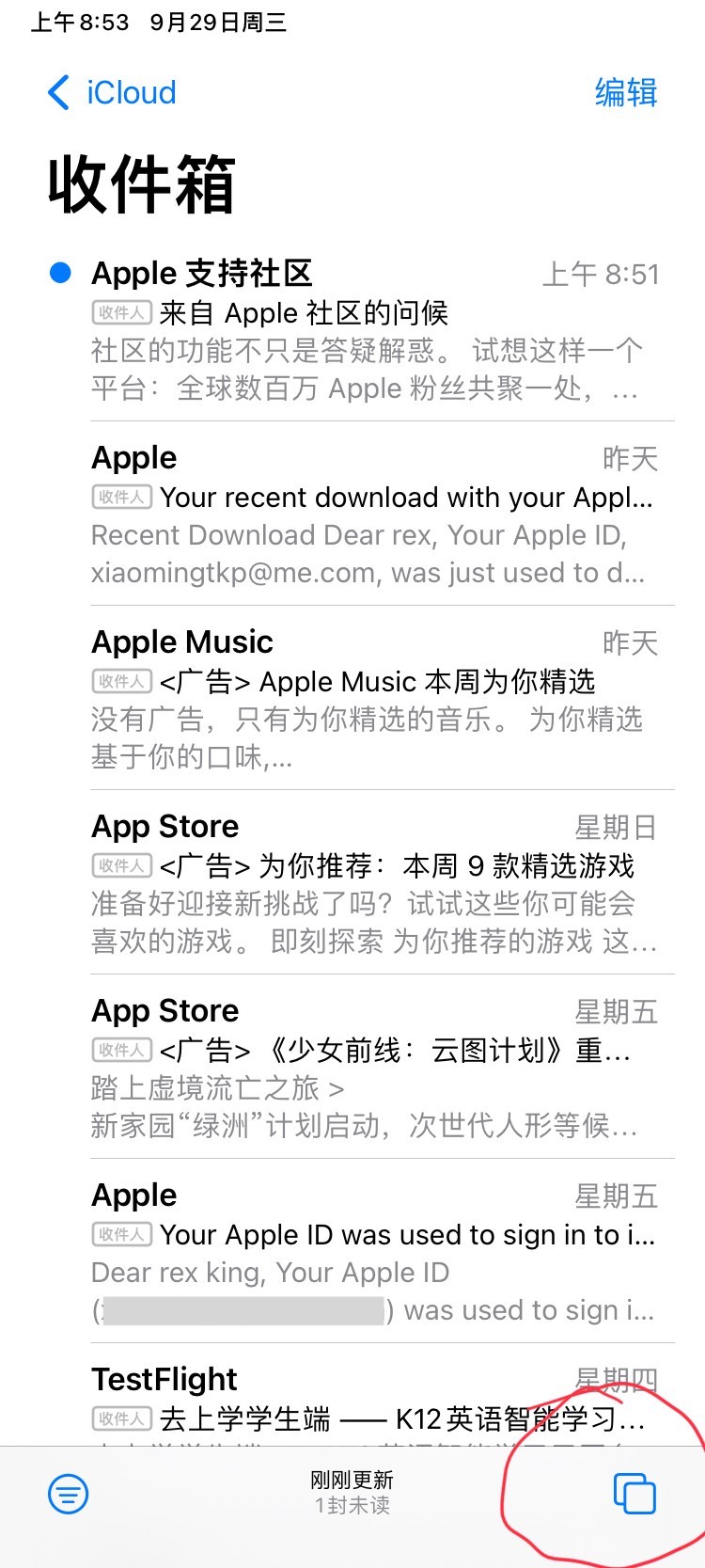This screenshot has width=705, height=1568.
Task: Tap 编辑 to edit the inbox
Action: click(625, 92)
